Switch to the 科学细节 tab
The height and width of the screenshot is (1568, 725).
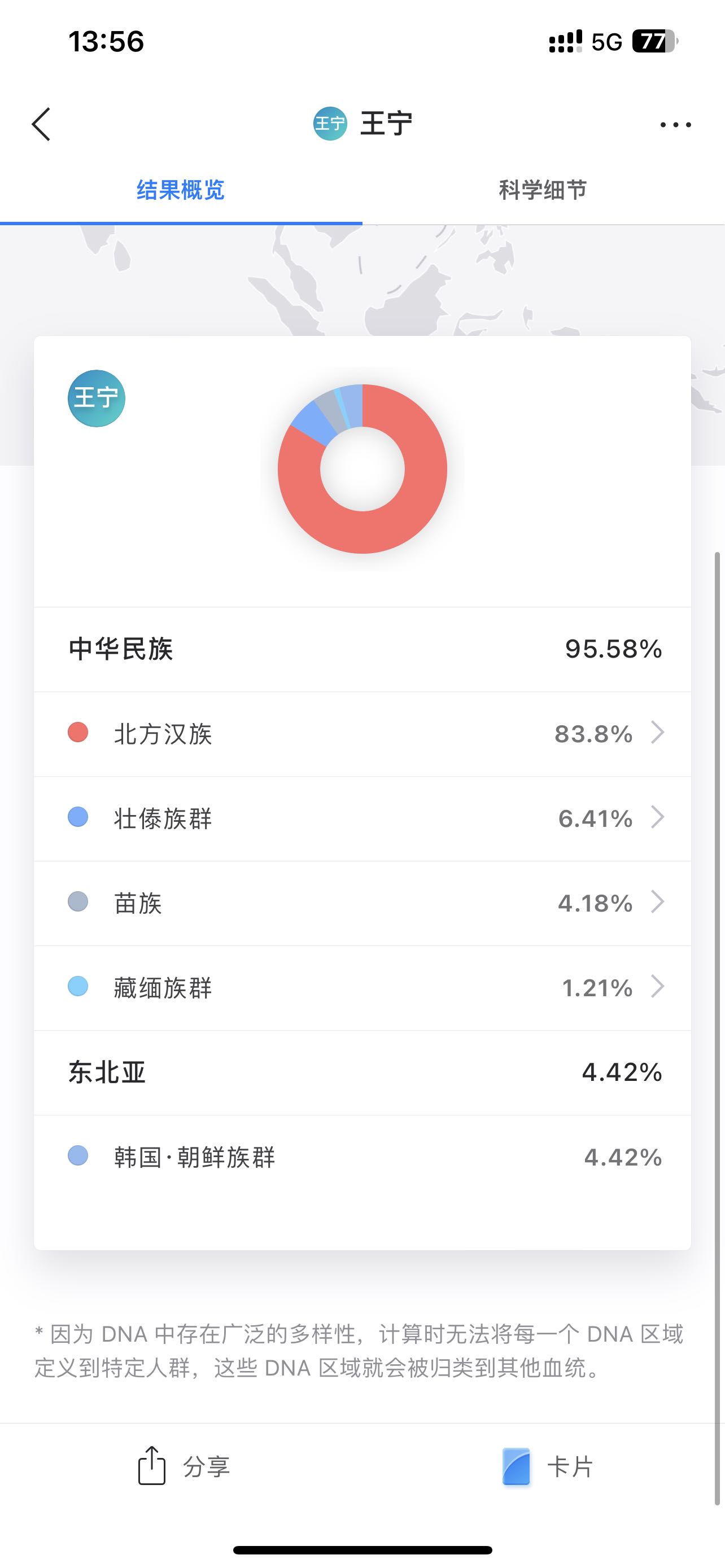tap(543, 190)
